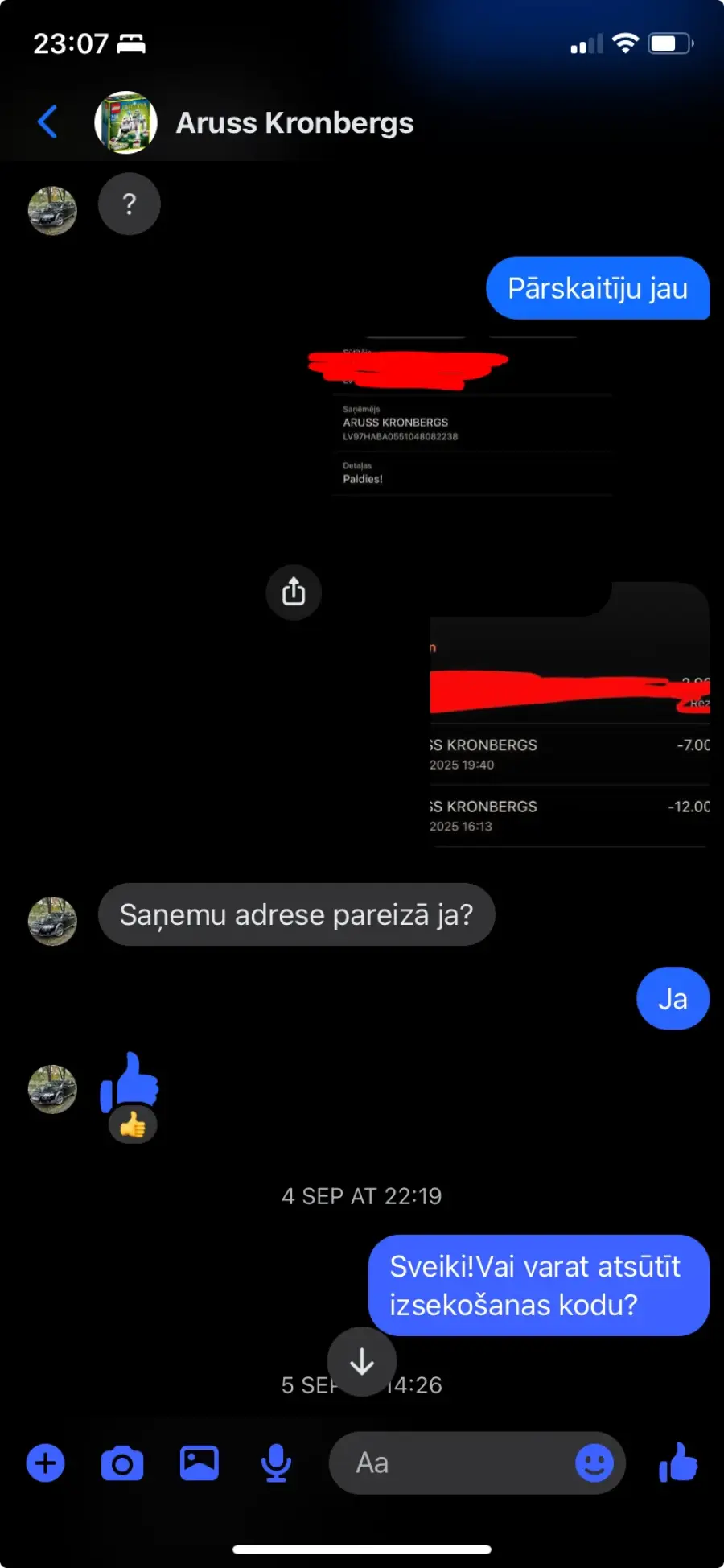Record a voice message
Screen dimensions: 724x1568
click(x=276, y=1463)
